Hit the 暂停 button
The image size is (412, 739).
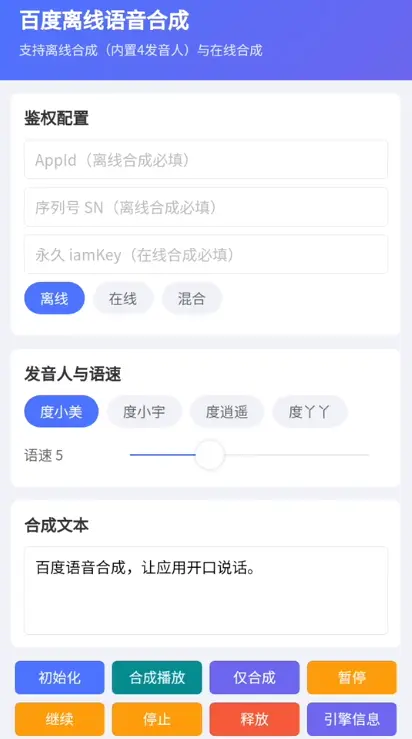pos(352,678)
